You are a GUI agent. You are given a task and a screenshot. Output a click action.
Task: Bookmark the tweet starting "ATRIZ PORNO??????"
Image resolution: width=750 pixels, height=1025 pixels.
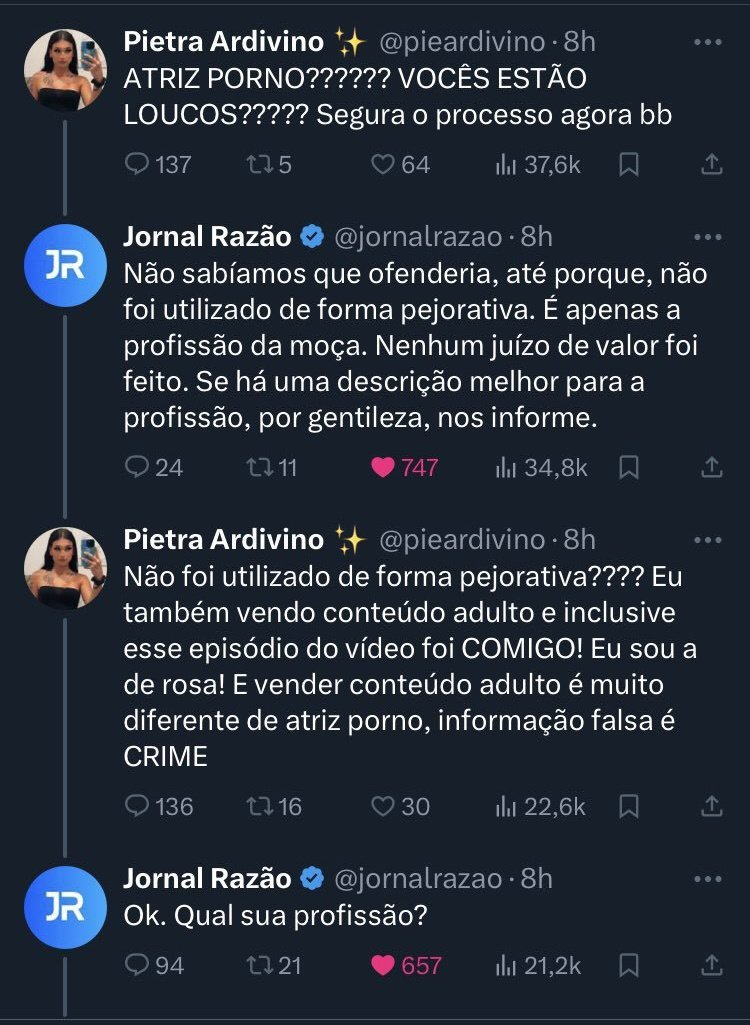click(629, 164)
